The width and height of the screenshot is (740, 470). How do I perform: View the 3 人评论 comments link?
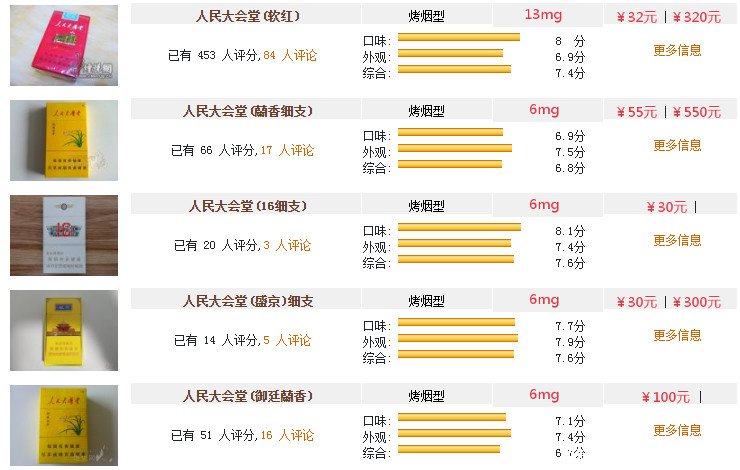pos(287,245)
